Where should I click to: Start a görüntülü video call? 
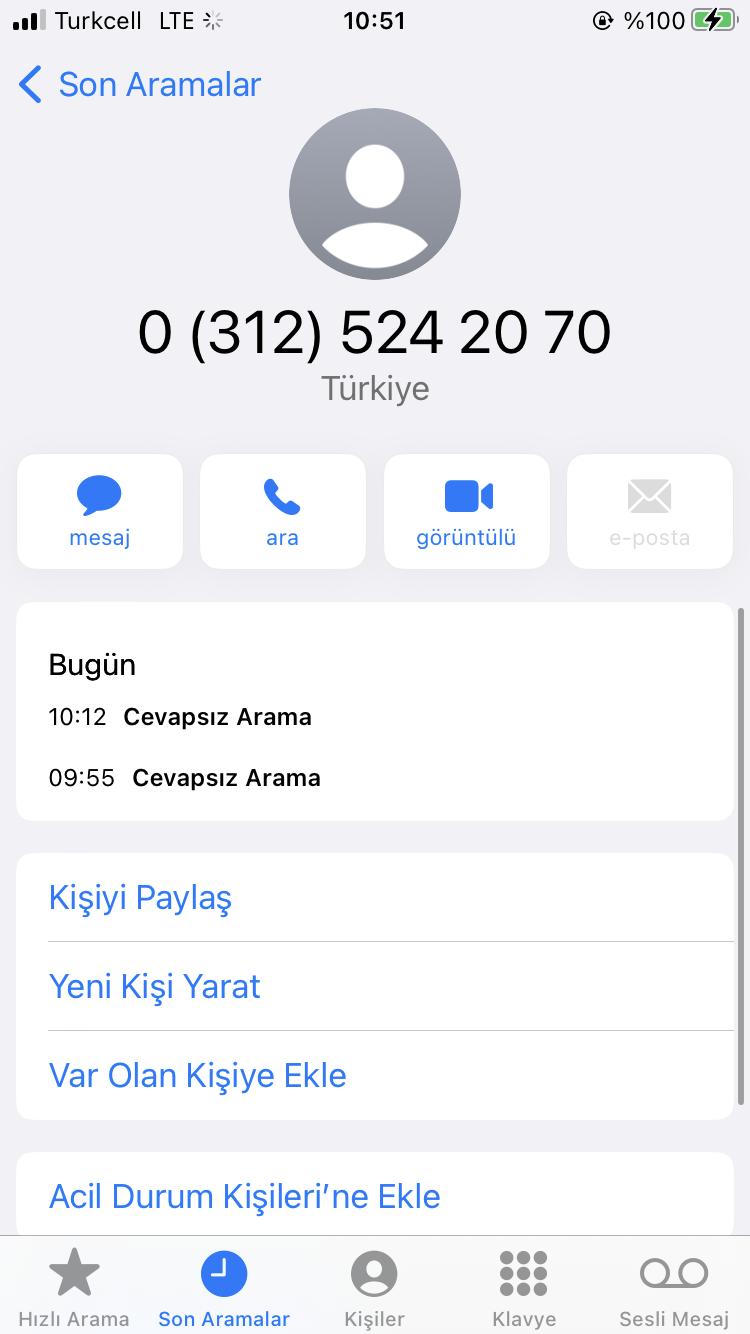(x=466, y=511)
